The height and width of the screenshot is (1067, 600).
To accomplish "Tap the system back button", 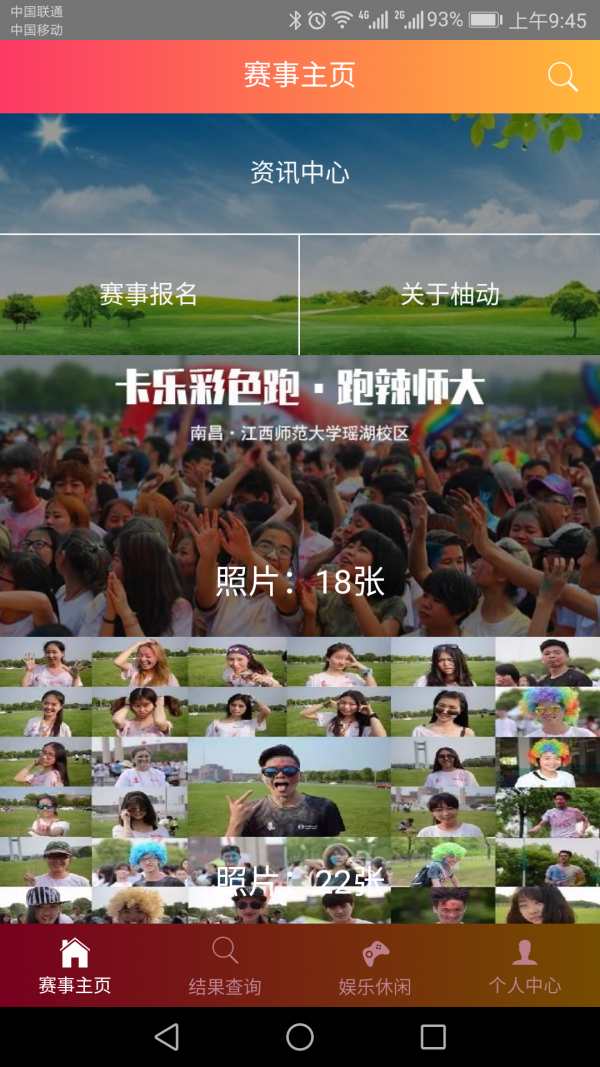I will click(167, 1037).
